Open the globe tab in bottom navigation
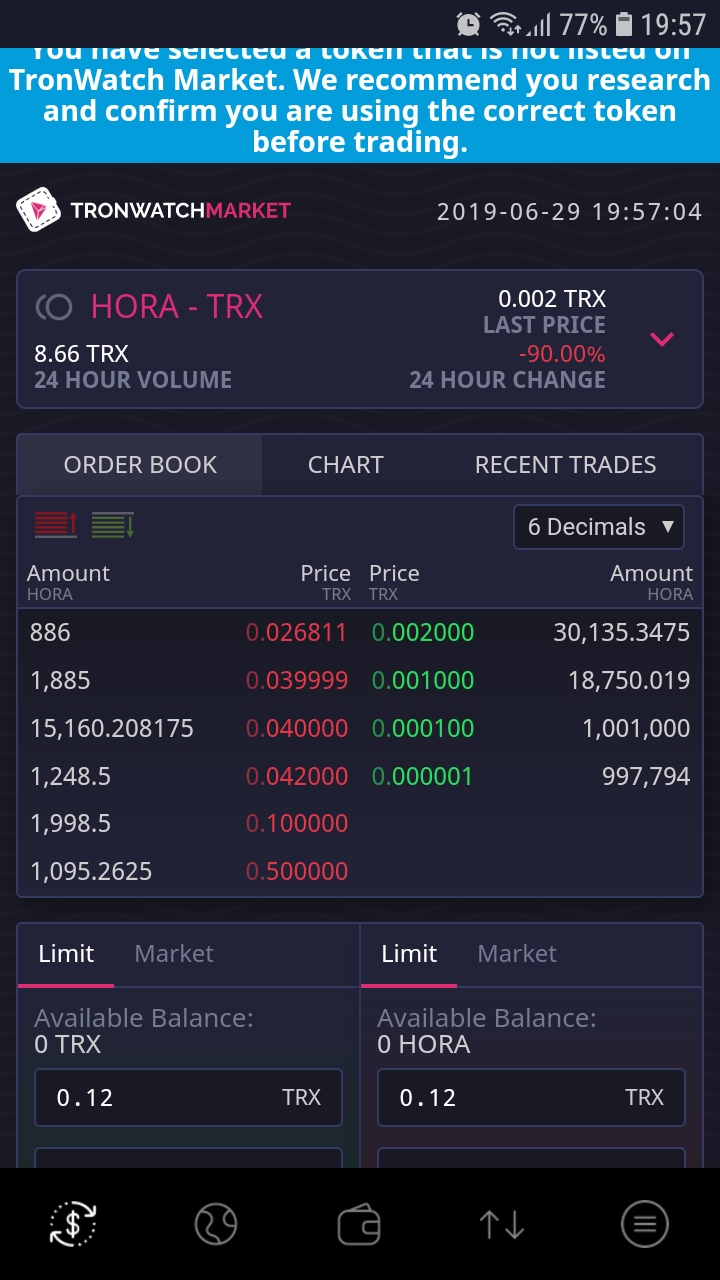The image size is (720, 1280). coord(216,1224)
